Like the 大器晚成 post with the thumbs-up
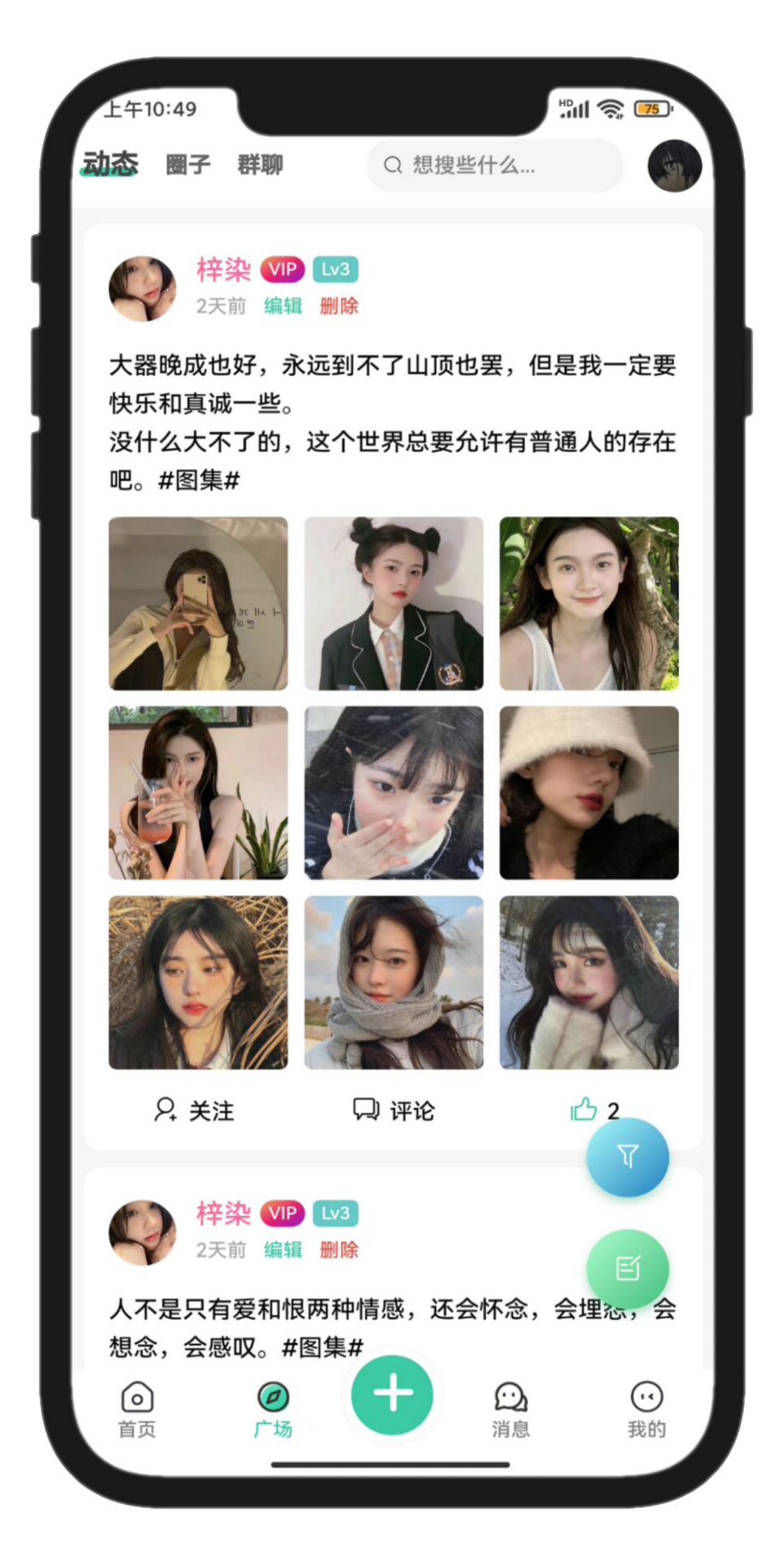The height and width of the screenshot is (1565, 784). coord(584,1109)
